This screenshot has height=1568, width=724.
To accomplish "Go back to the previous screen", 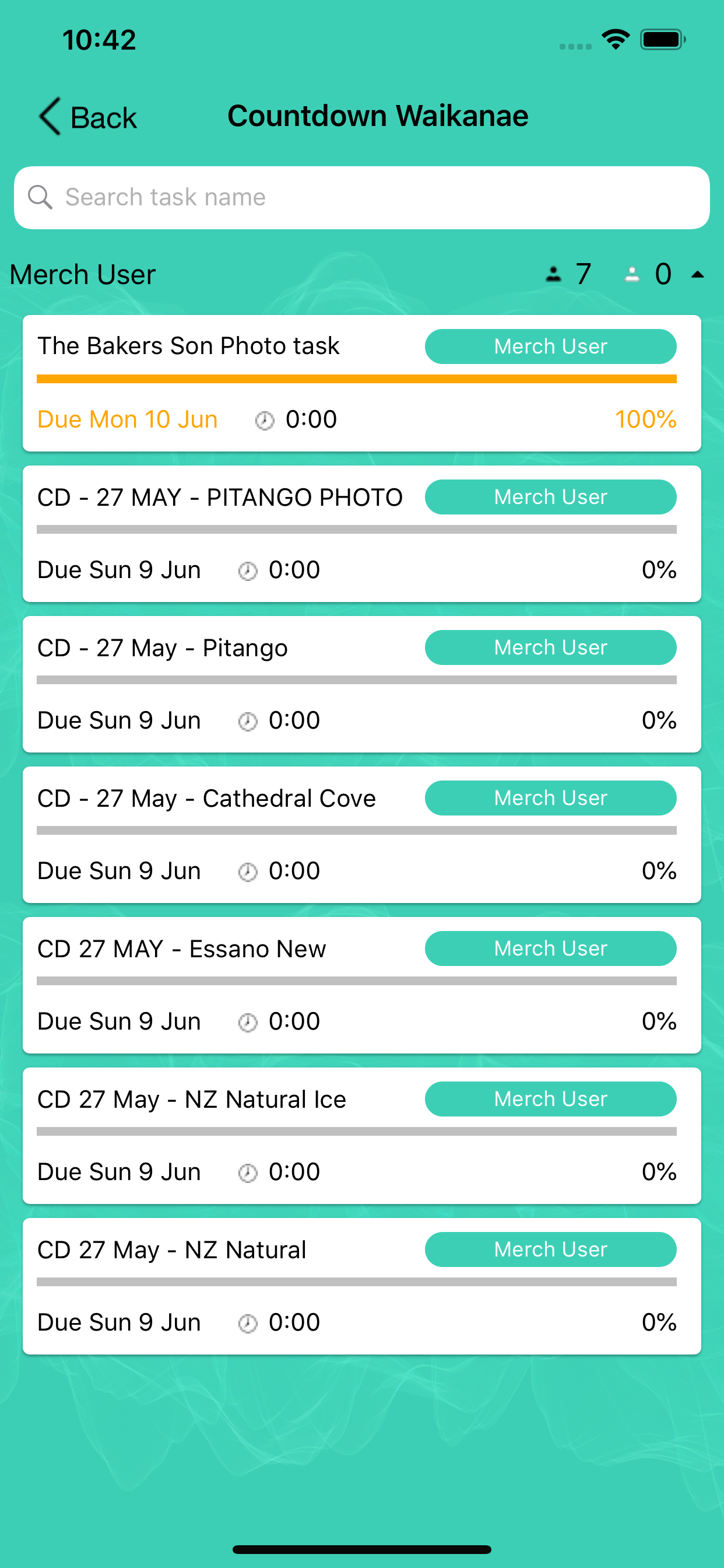I will coord(88,116).
